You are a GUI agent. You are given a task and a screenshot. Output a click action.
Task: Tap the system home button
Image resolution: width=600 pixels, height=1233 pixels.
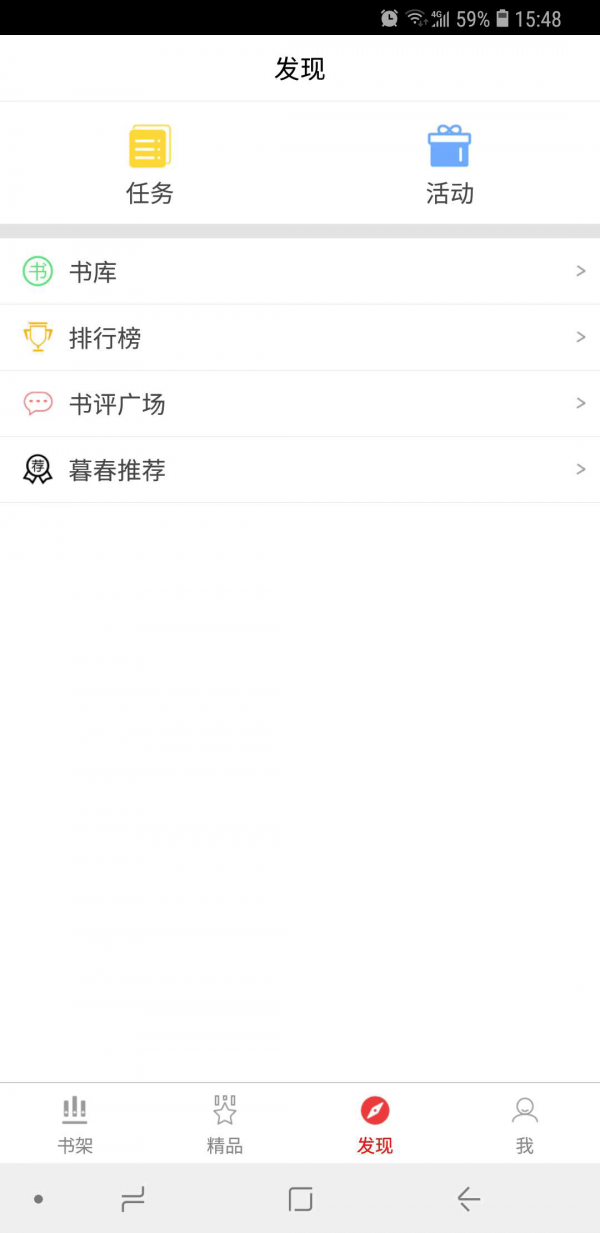[300, 1199]
